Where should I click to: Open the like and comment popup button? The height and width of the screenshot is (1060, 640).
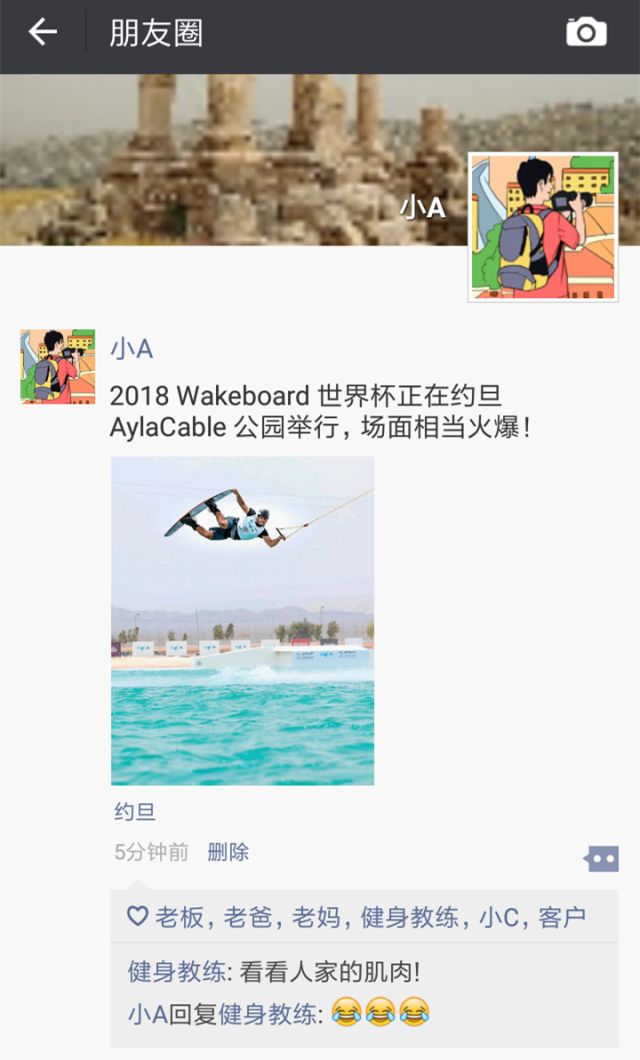(x=601, y=858)
